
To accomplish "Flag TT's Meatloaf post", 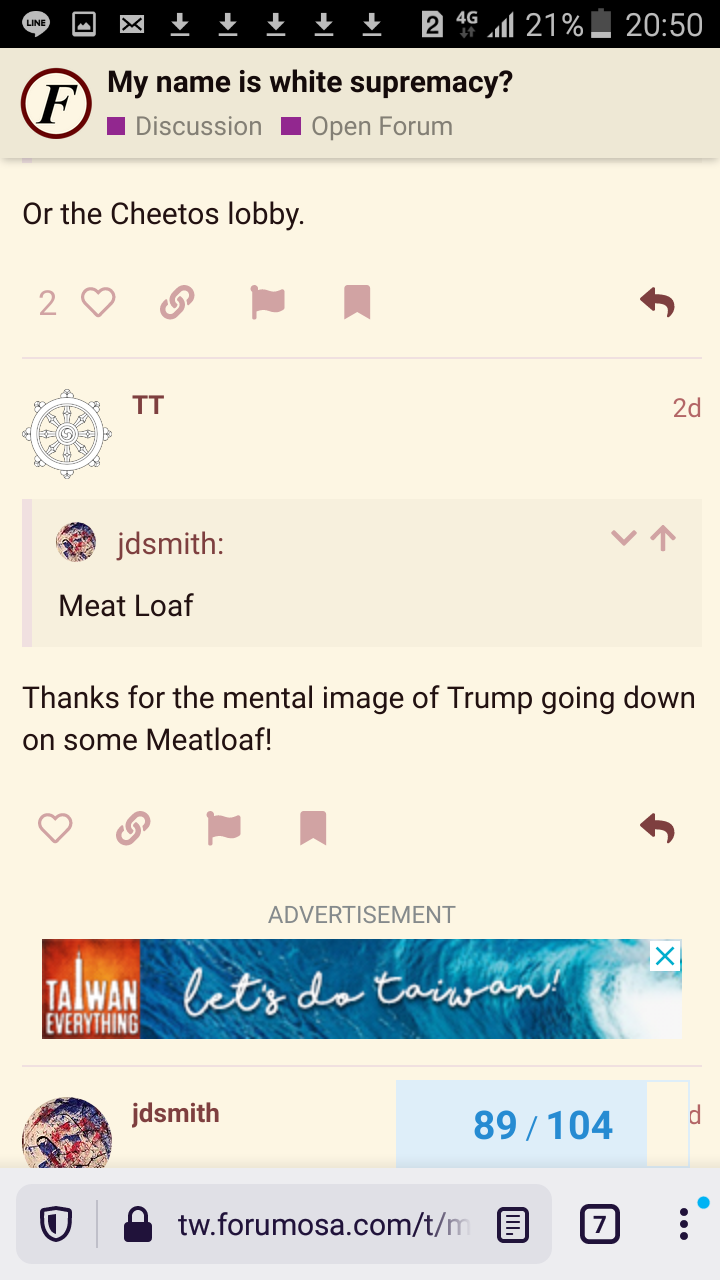I will click(x=224, y=828).
